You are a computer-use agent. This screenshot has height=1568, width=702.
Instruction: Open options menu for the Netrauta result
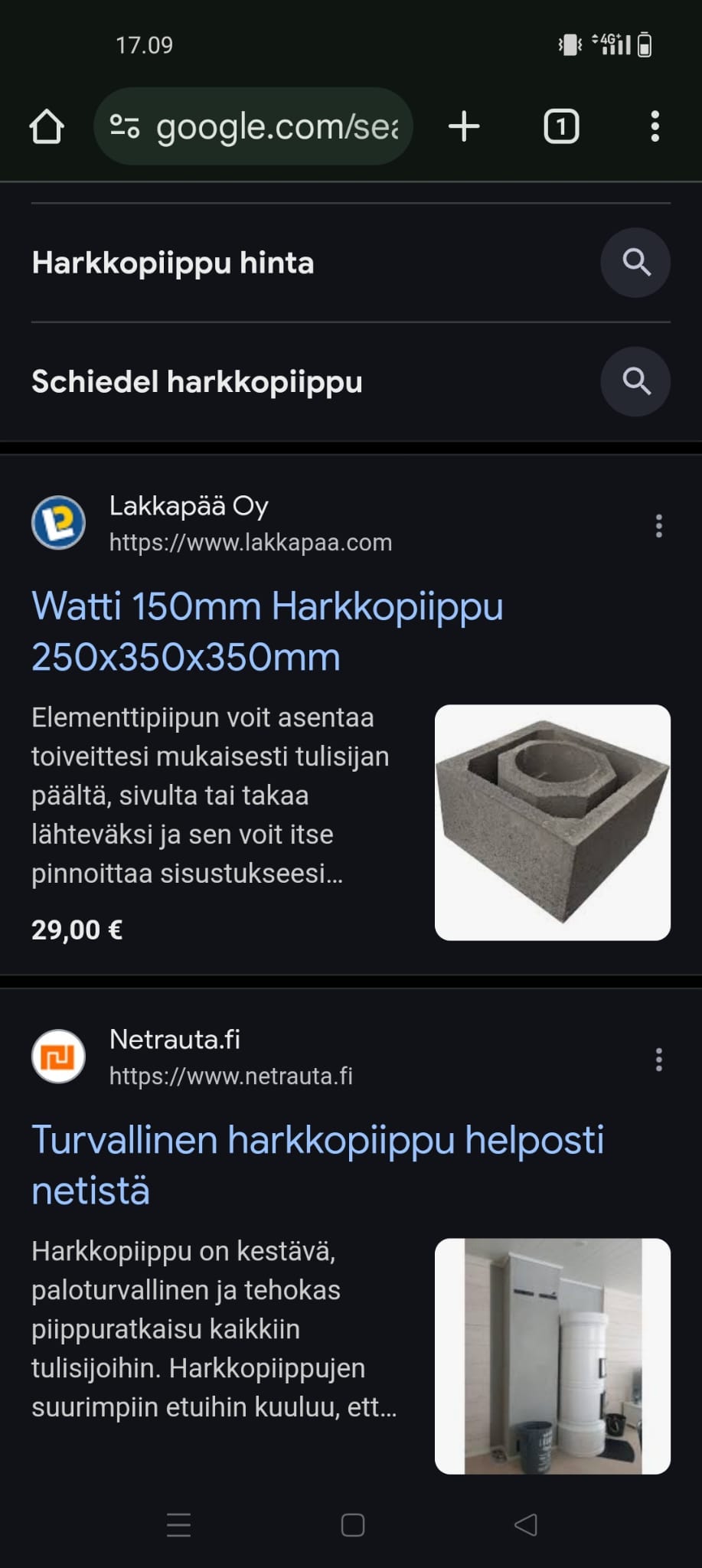(x=657, y=1060)
